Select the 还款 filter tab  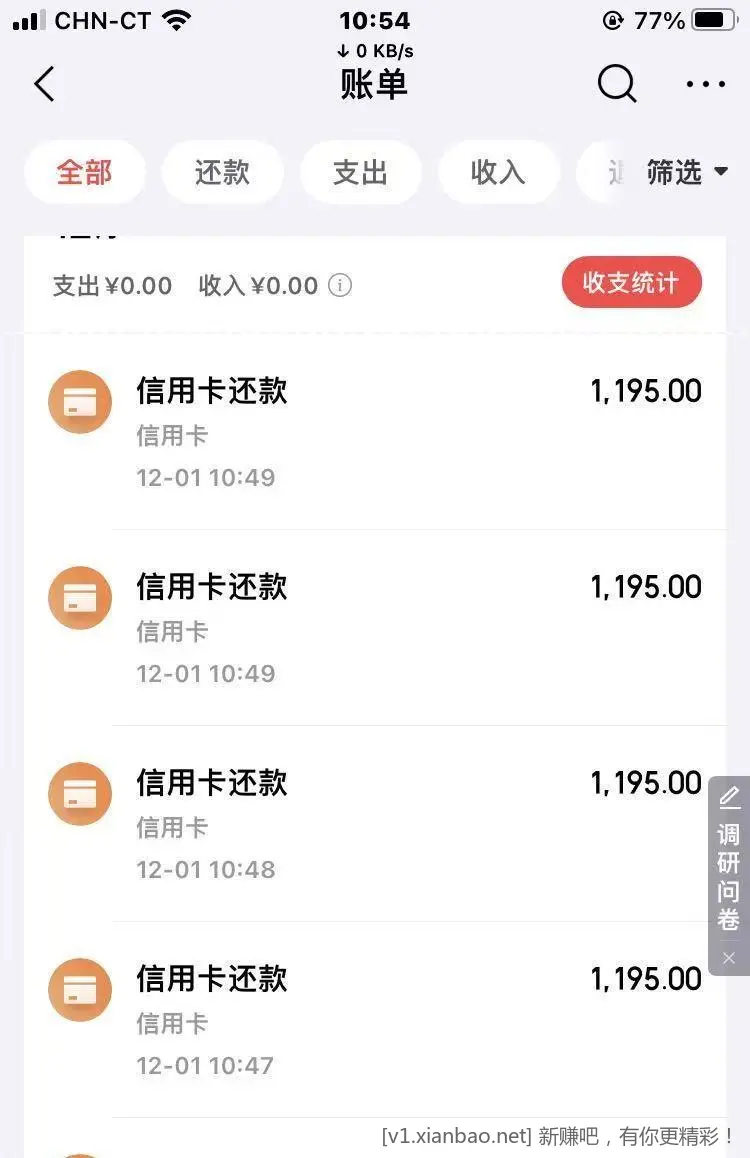(x=222, y=172)
